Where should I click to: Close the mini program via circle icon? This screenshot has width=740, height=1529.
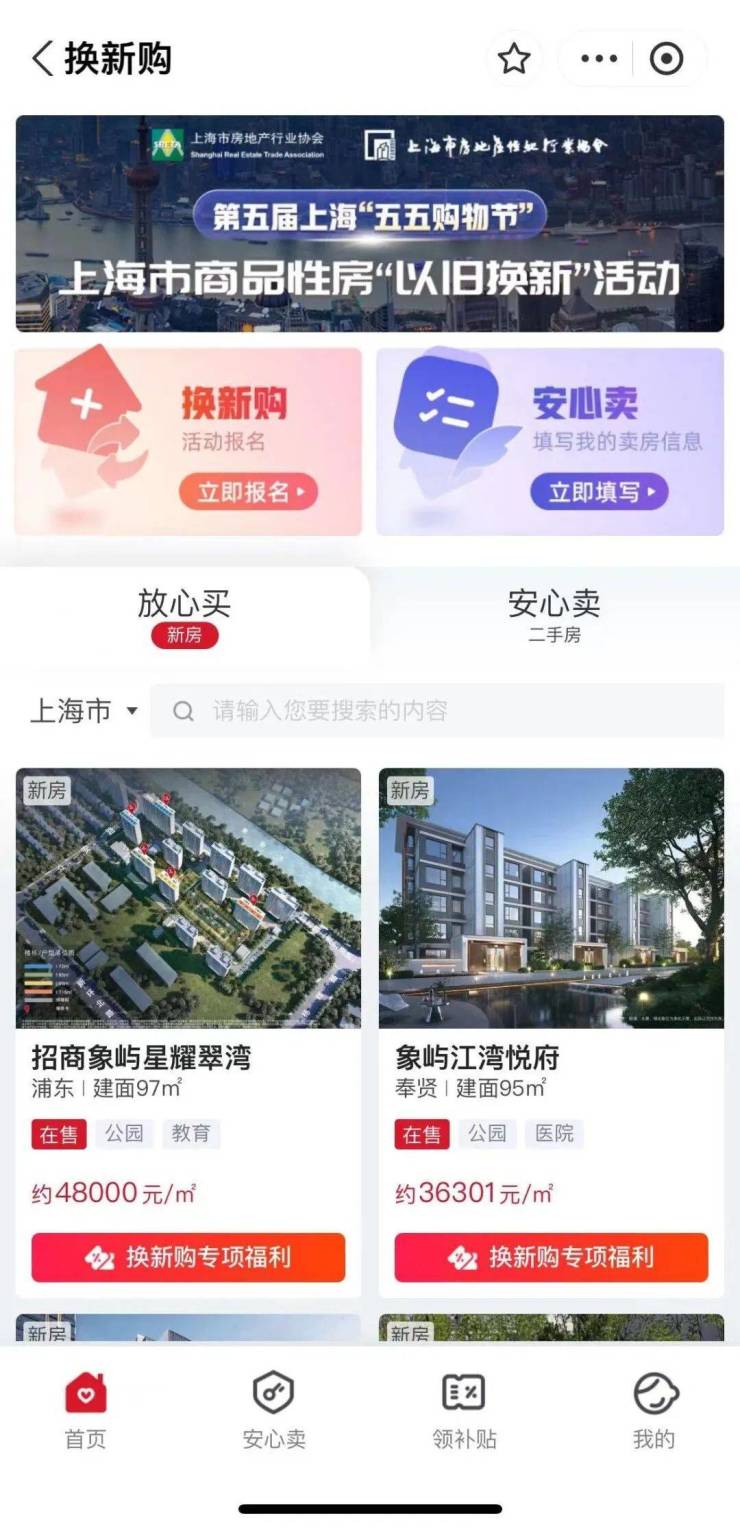pyautogui.click(x=666, y=59)
